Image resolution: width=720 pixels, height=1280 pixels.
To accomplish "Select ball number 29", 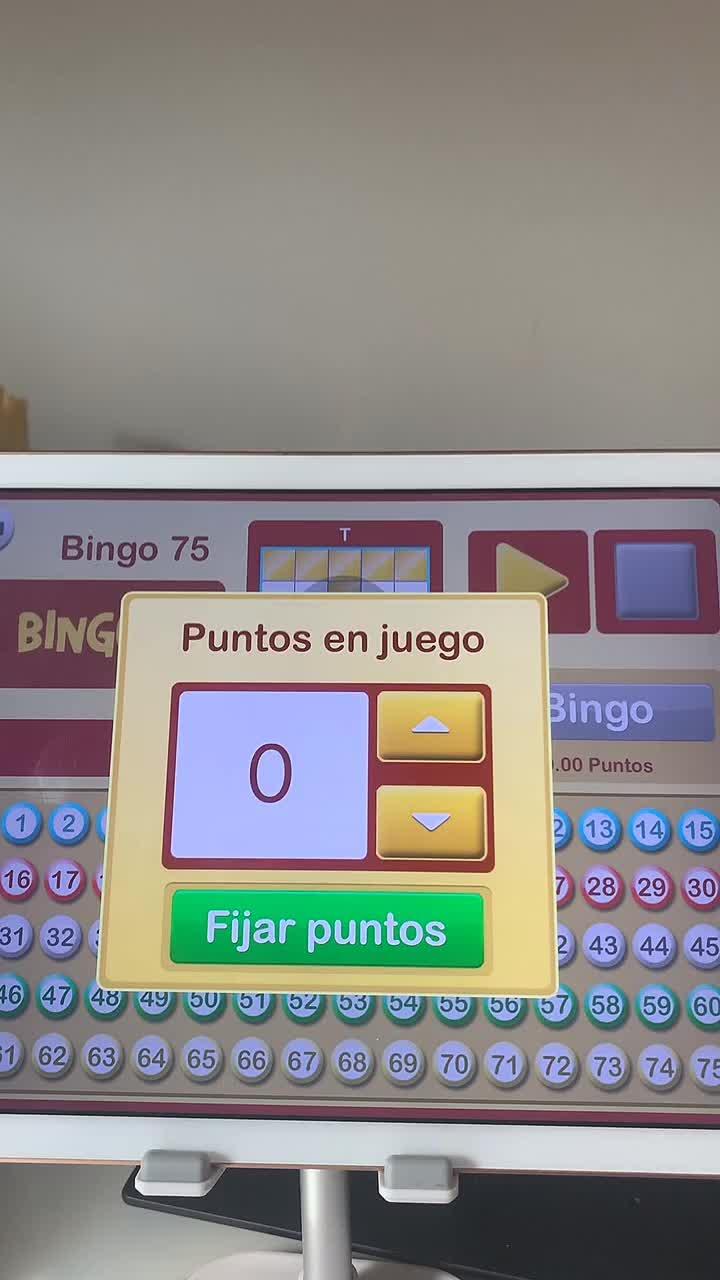I will [x=651, y=888].
